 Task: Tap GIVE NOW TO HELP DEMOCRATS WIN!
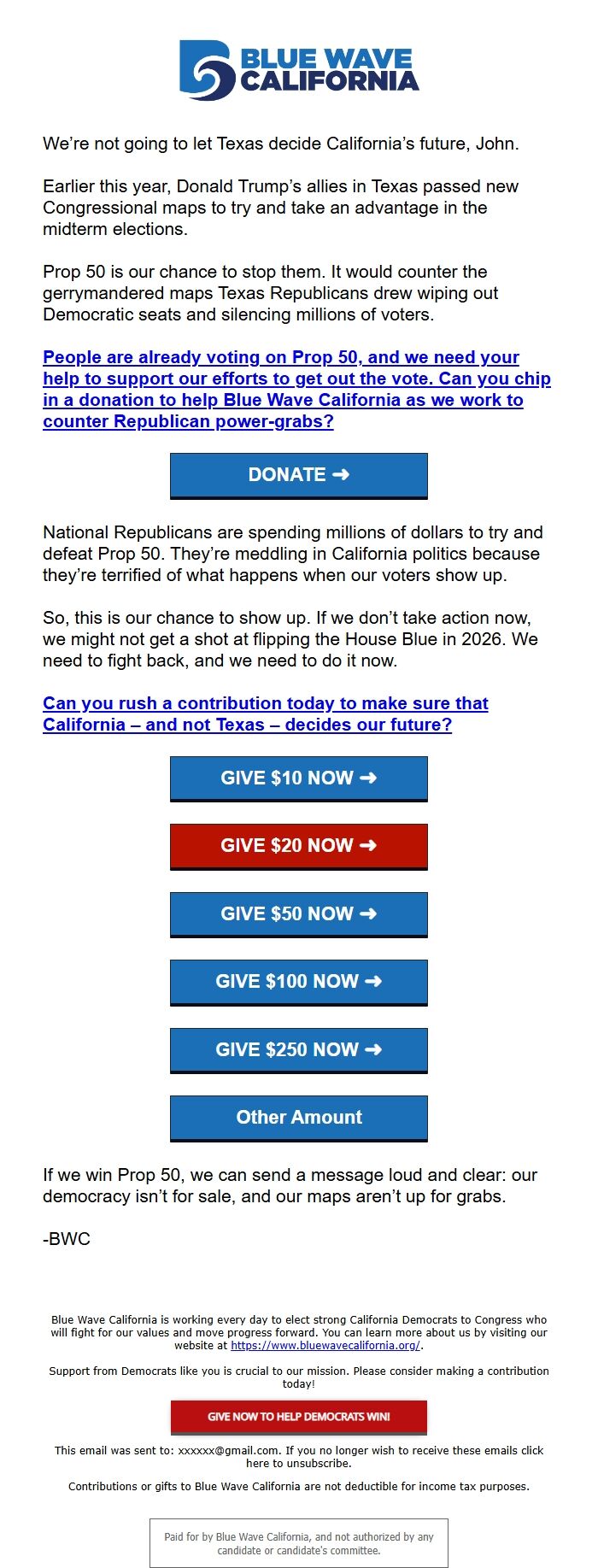[x=299, y=1417]
